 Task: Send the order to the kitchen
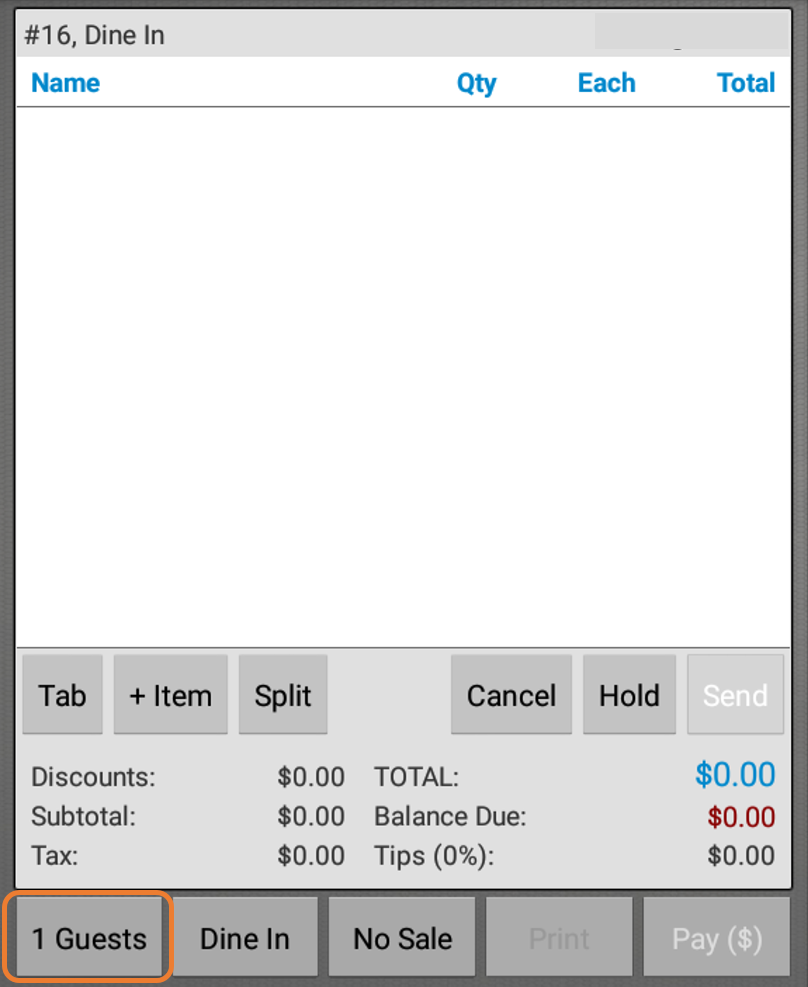pyautogui.click(x=735, y=694)
